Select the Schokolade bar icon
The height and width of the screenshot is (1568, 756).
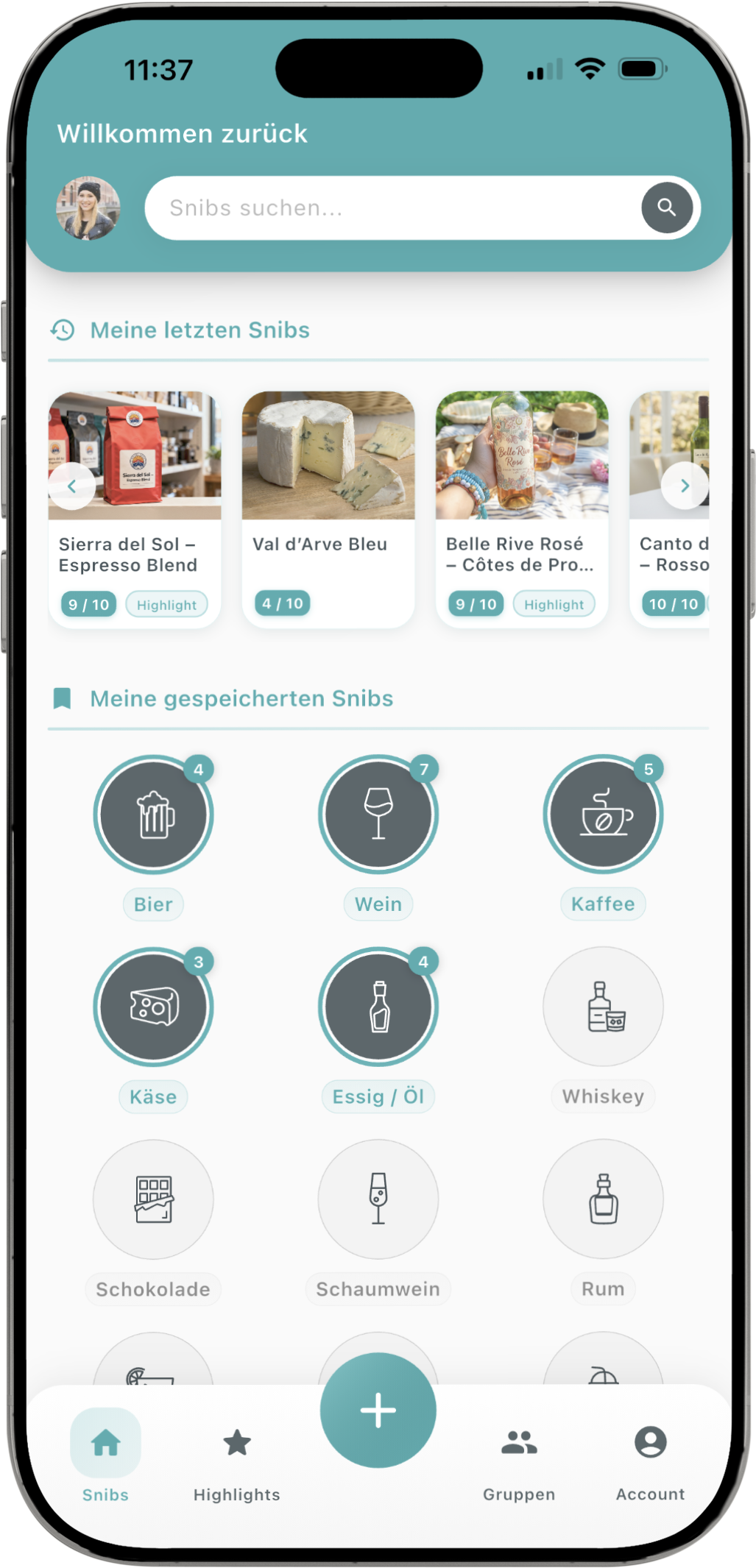pyautogui.click(x=153, y=1199)
